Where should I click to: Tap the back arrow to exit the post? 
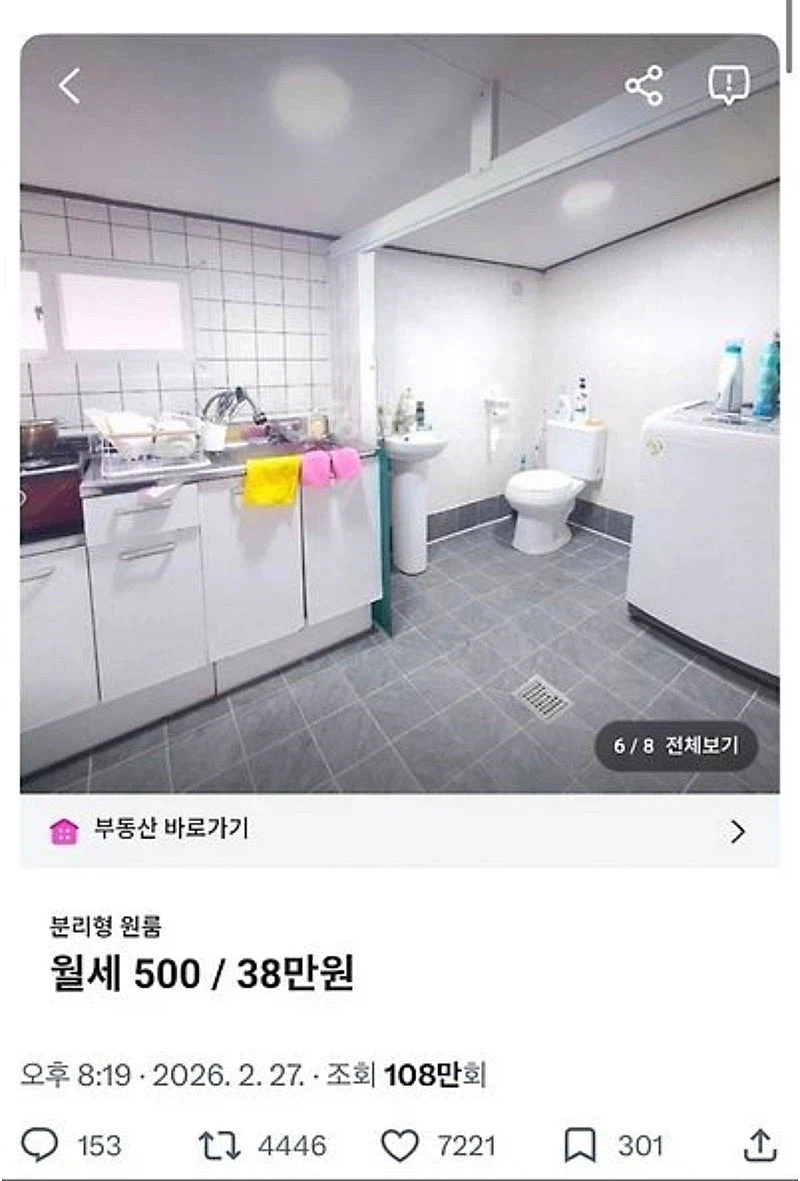tap(67, 86)
